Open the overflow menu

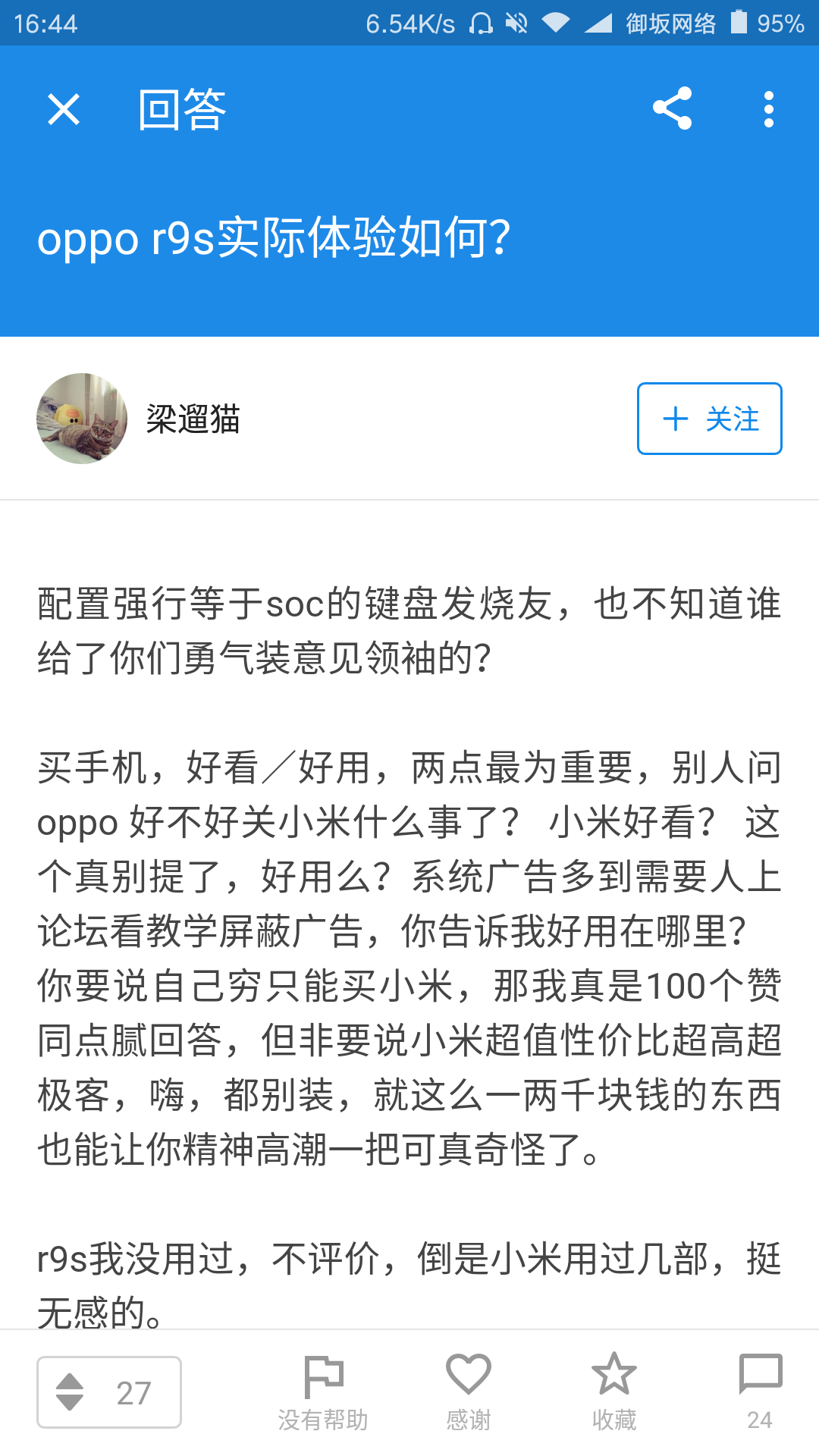tap(768, 109)
